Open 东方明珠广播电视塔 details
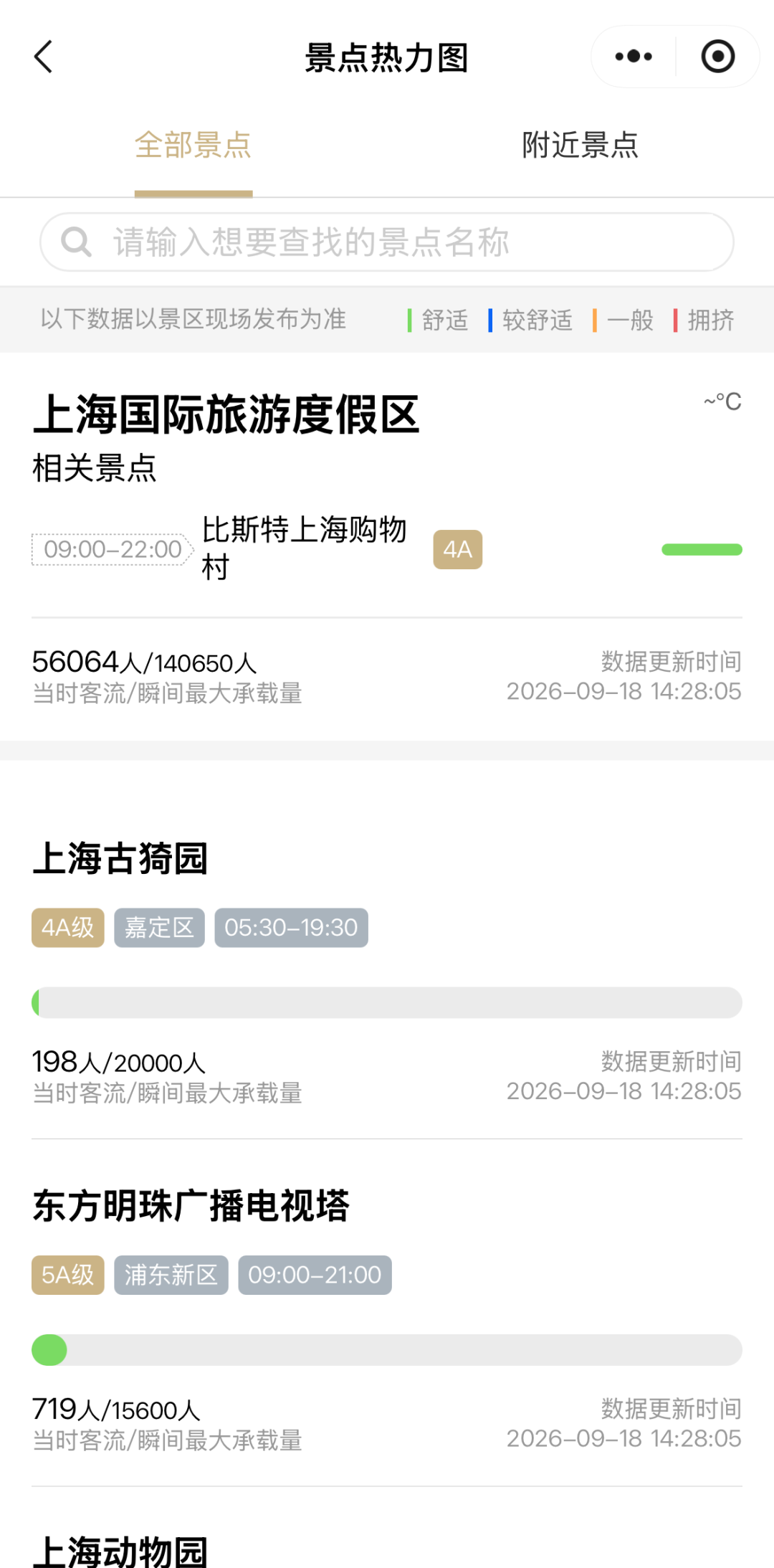The width and height of the screenshot is (774, 1568). click(387, 1316)
